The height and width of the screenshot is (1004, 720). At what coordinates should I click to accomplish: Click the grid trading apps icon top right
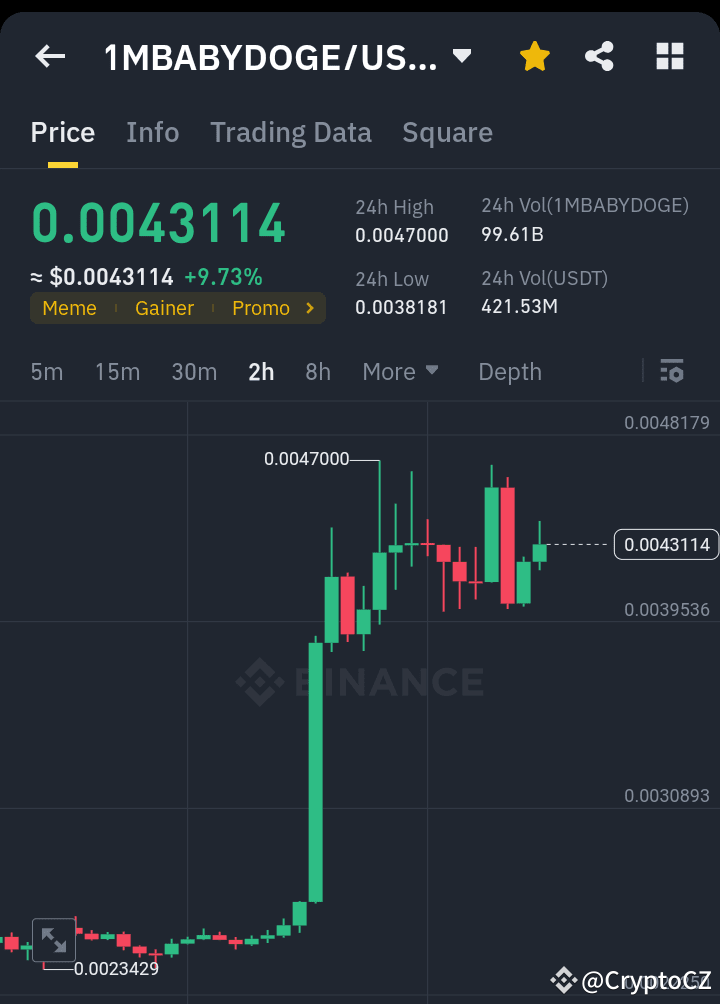668,56
